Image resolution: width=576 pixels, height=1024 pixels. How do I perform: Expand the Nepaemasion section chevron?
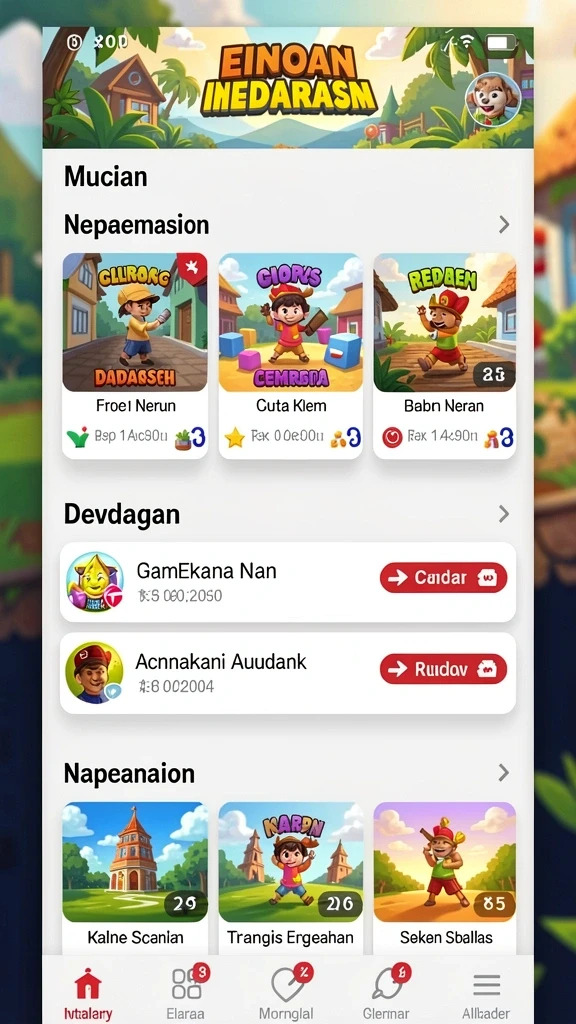pos(504,225)
